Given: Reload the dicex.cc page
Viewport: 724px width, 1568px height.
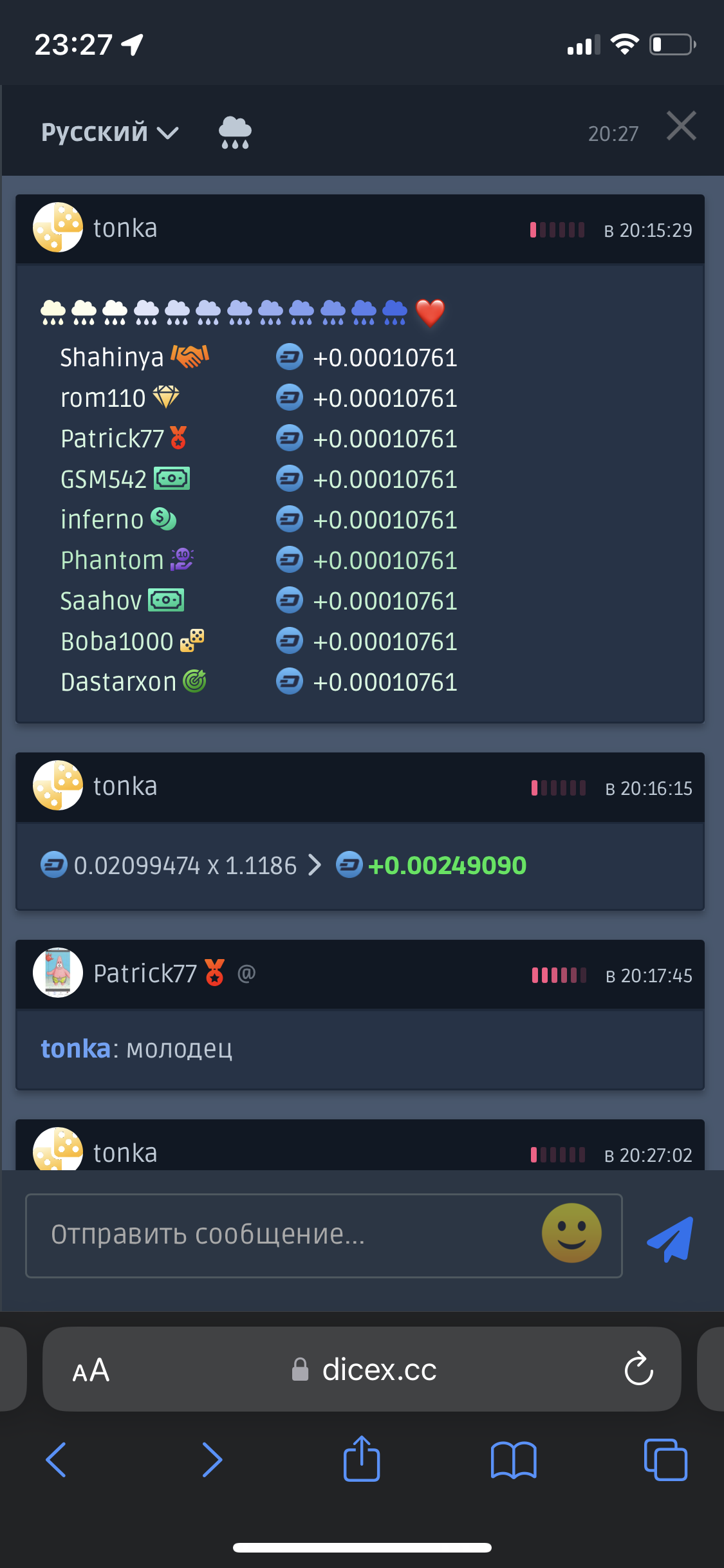Looking at the screenshot, I should pos(638,1369).
